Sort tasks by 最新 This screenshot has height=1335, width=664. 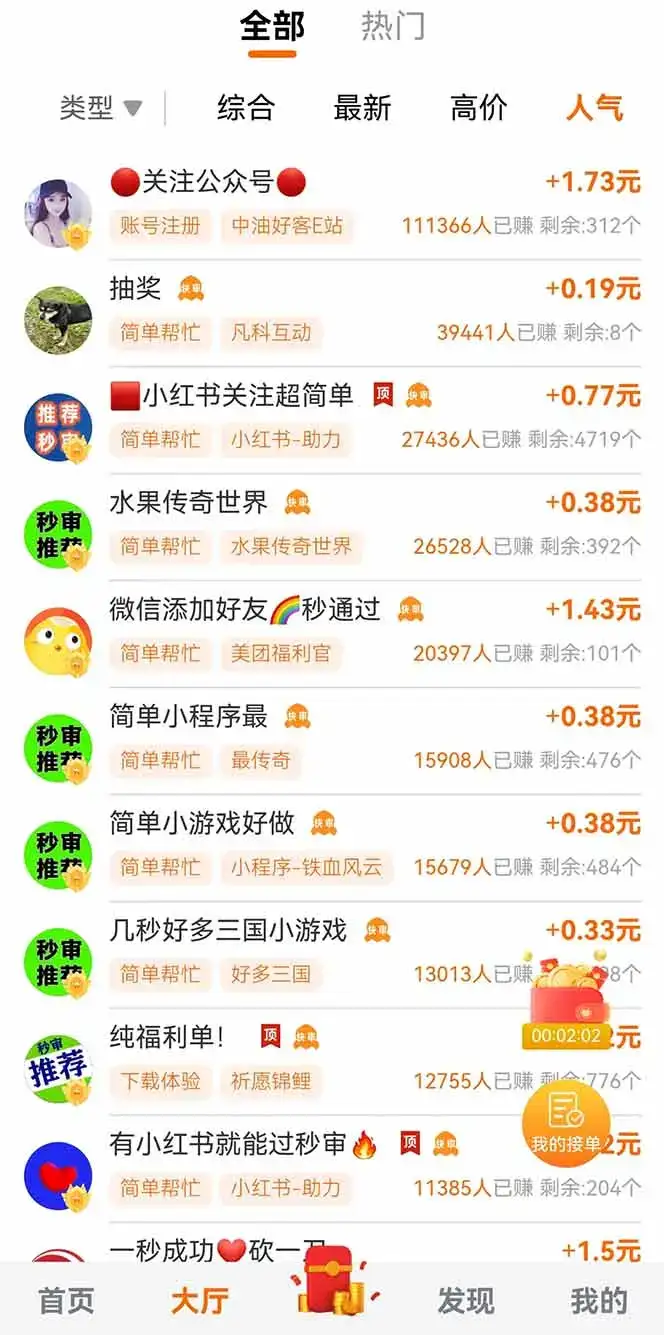click(362, 108)
